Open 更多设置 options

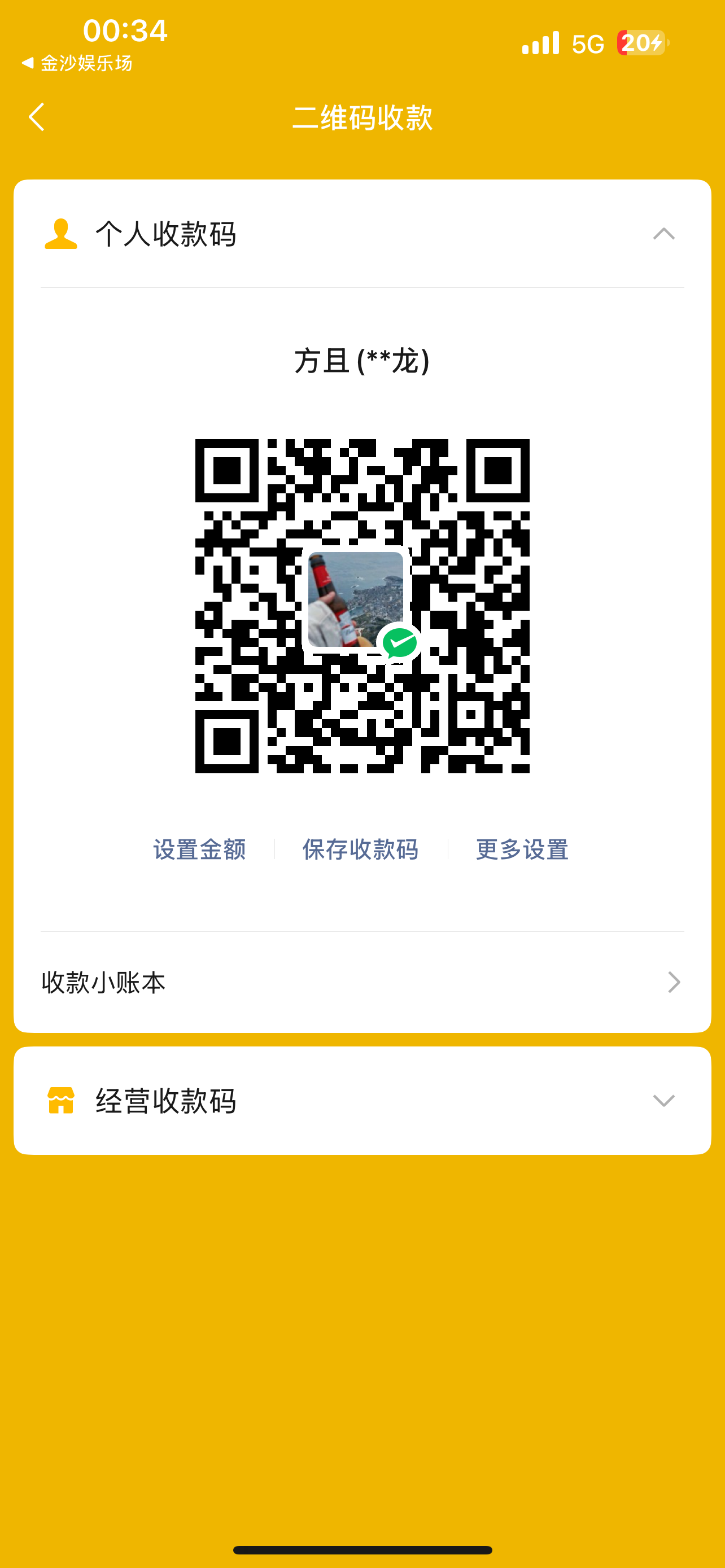click(x=522, y=849)
